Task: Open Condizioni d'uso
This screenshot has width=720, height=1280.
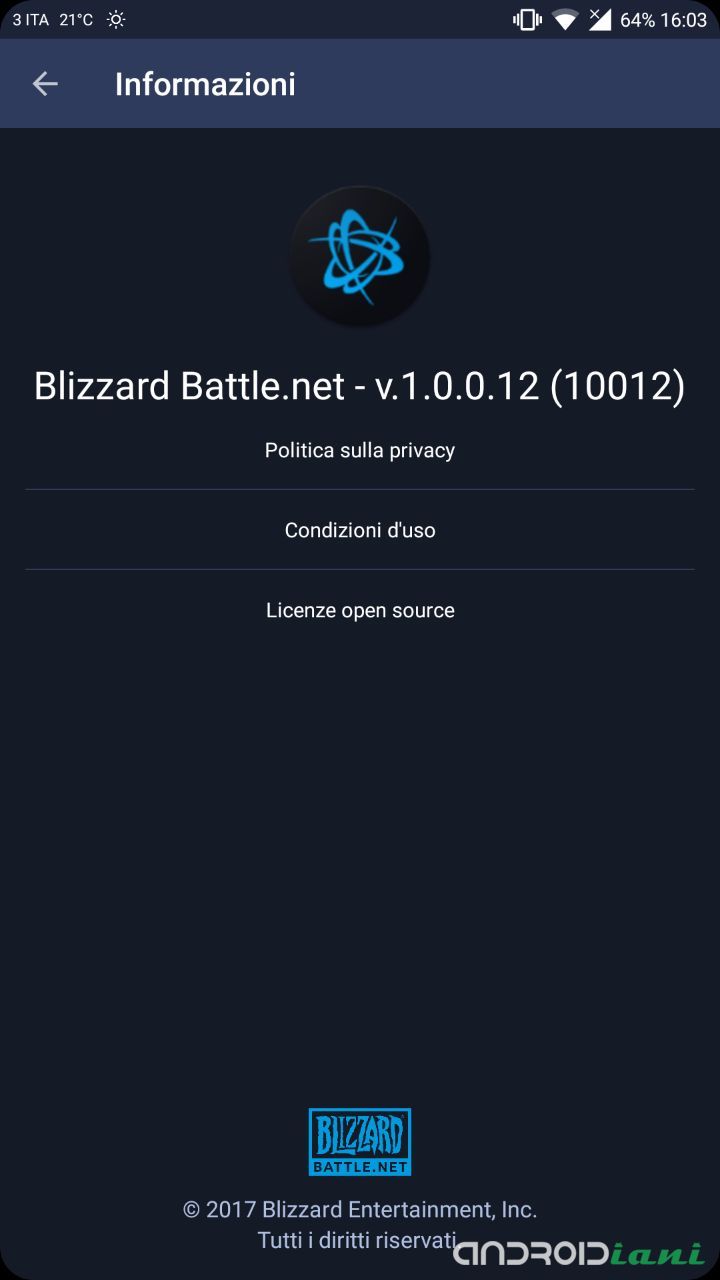Action: [x=360, y=530]
